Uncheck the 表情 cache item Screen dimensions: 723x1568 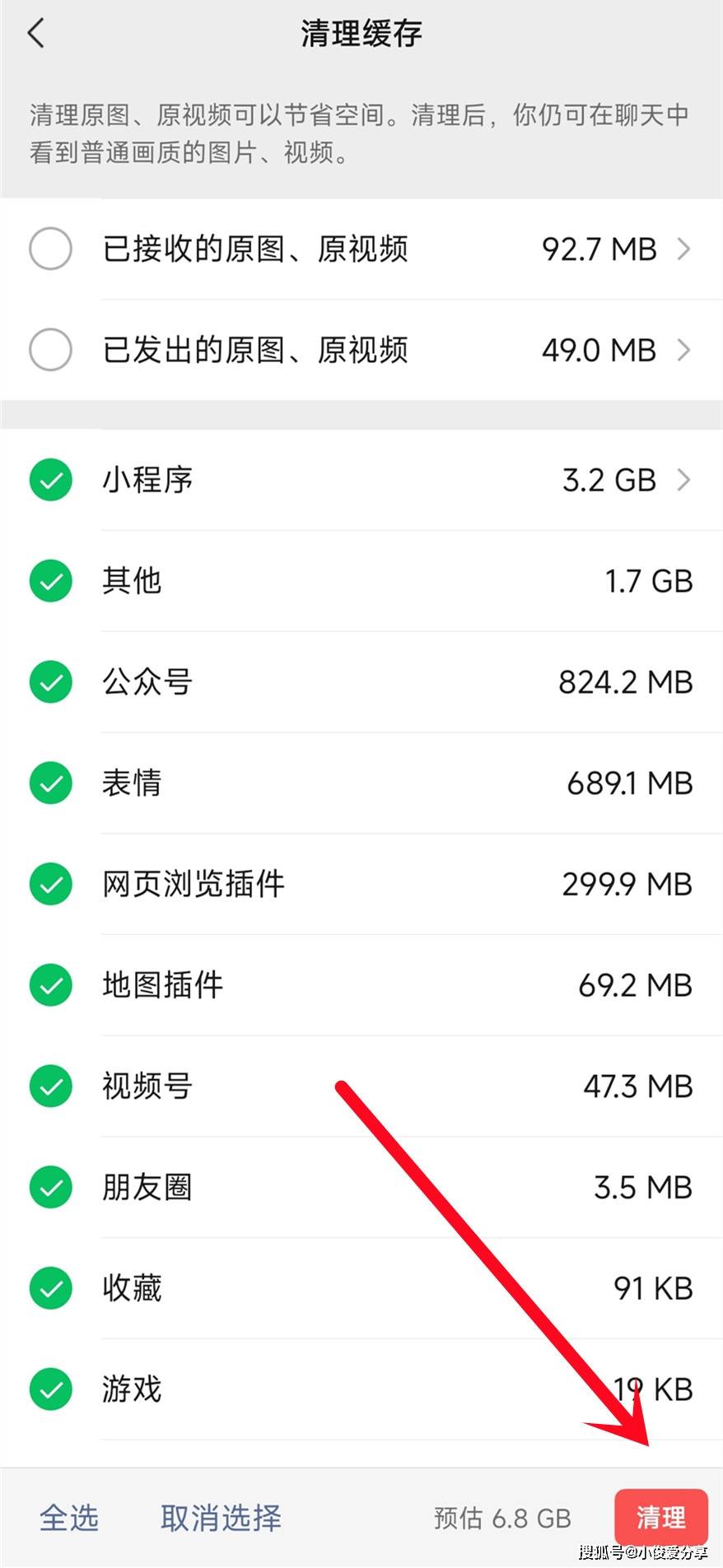(x=50, y=783)
